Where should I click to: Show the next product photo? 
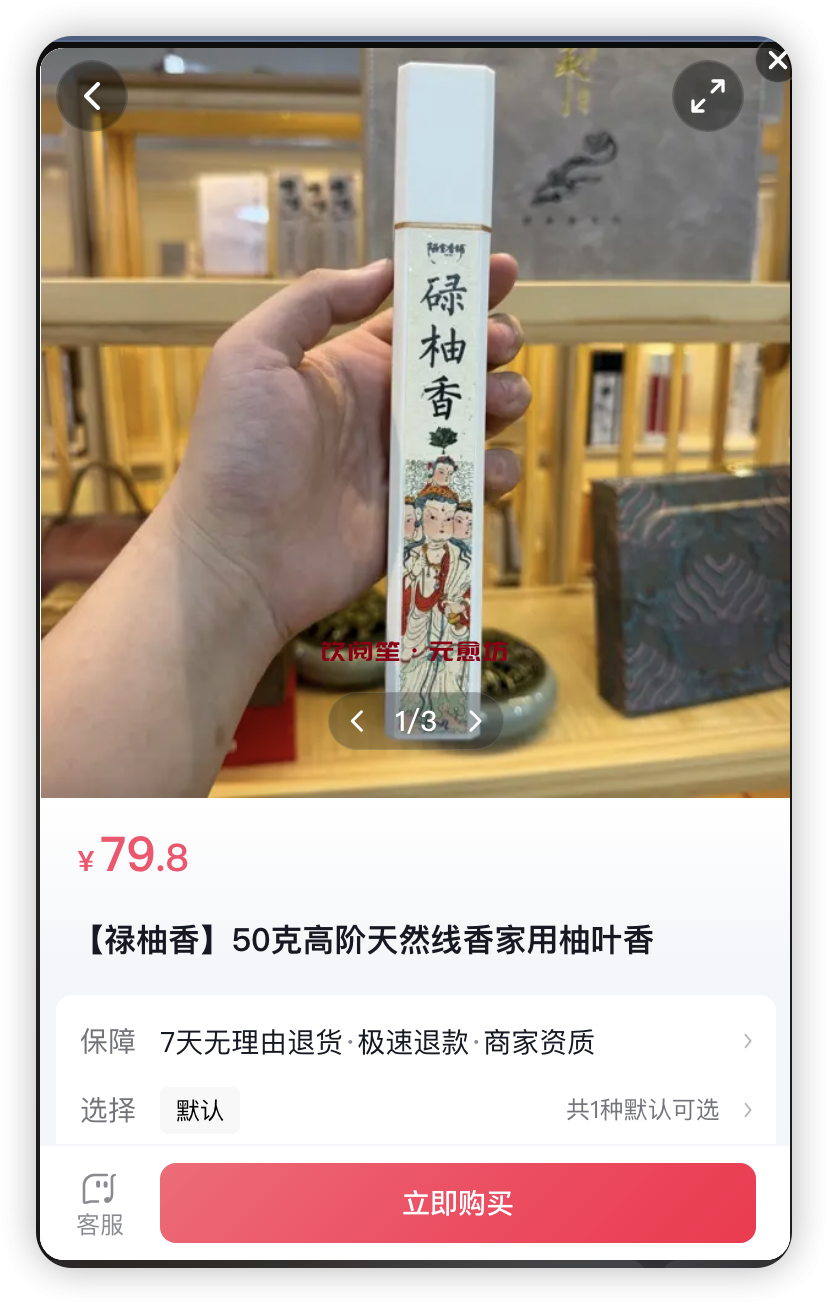pos(475,721)
